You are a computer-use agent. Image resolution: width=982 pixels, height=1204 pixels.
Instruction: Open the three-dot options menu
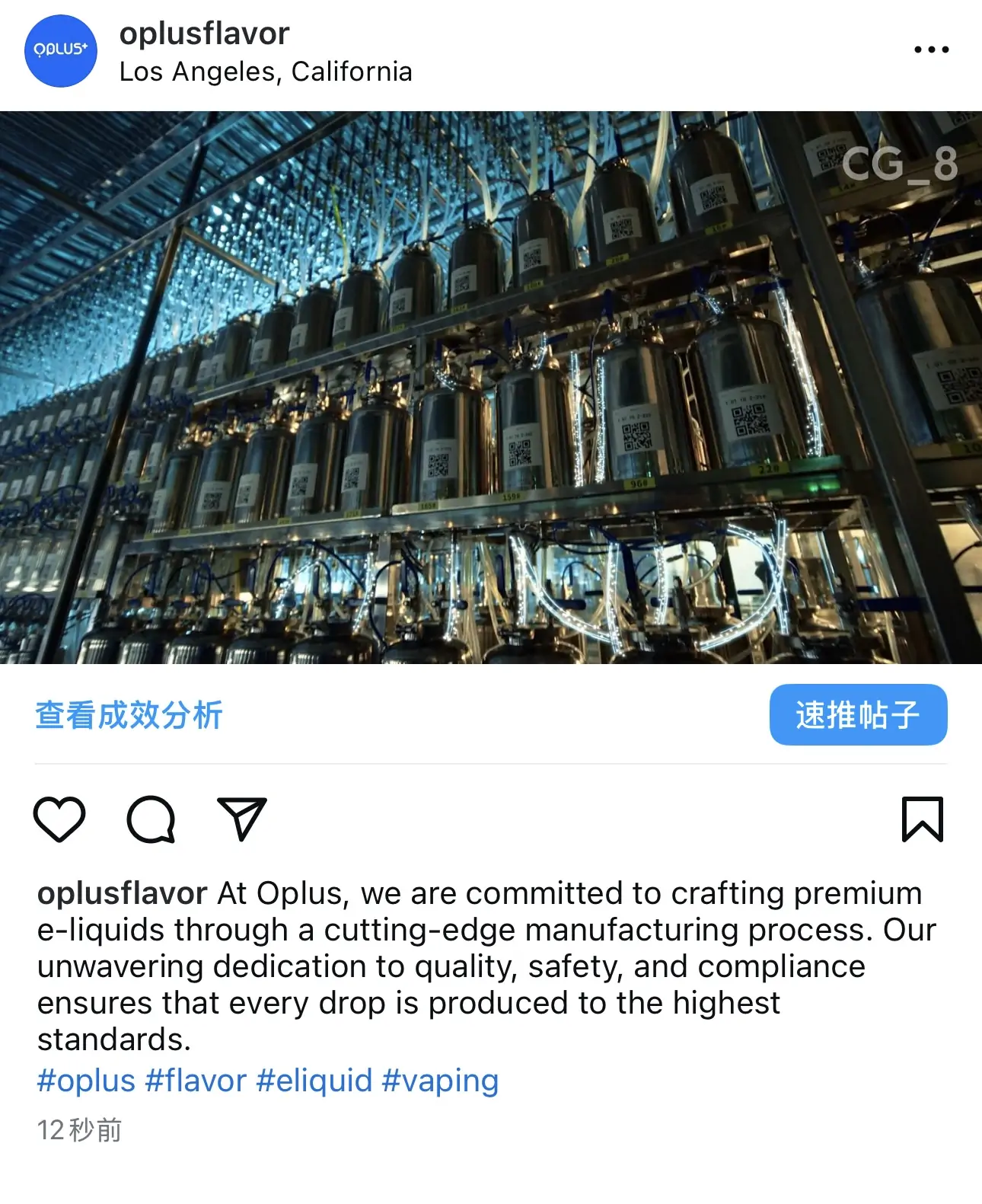(931, 50)
